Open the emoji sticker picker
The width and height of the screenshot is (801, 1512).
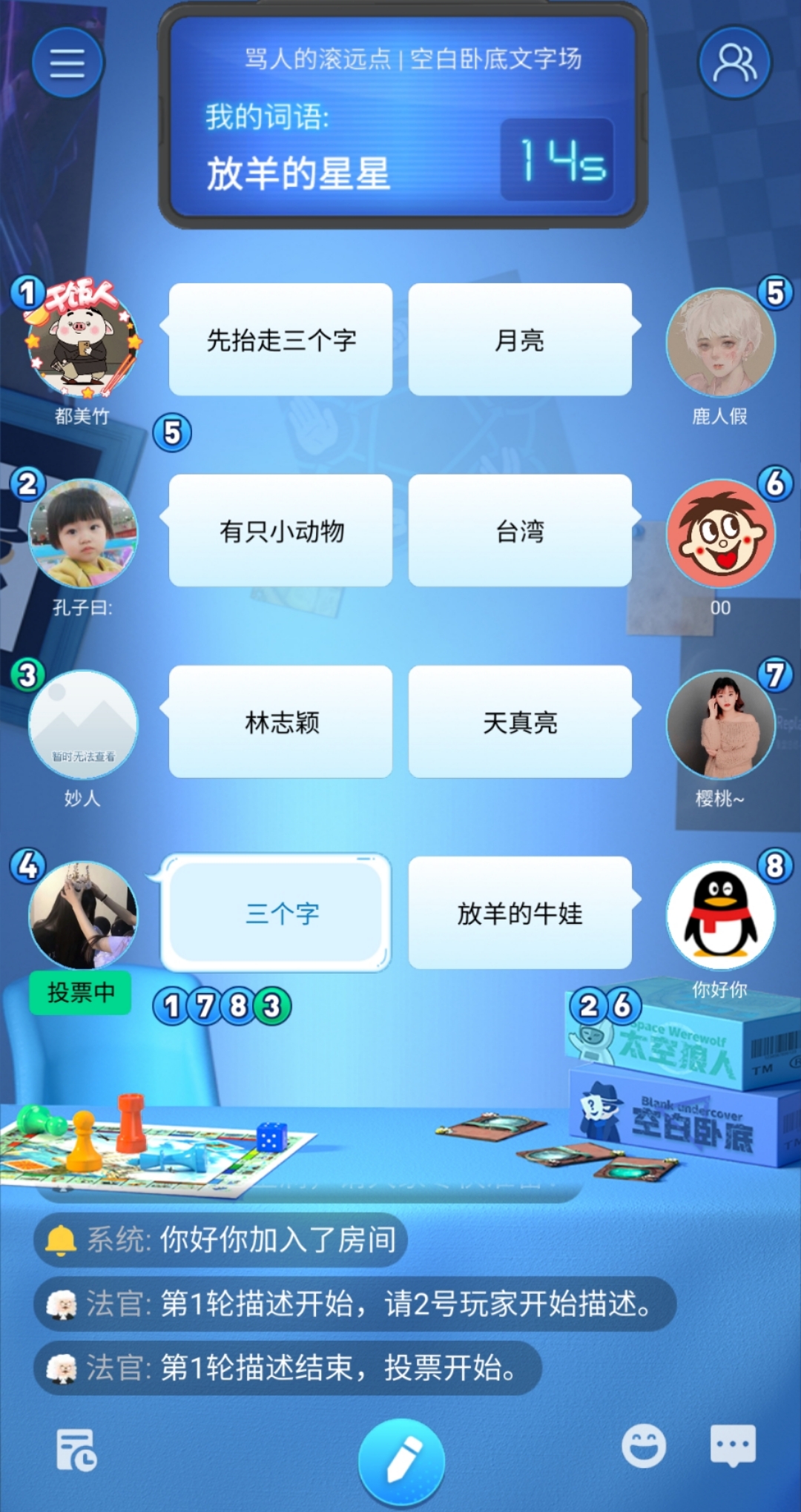(643, 1446)
